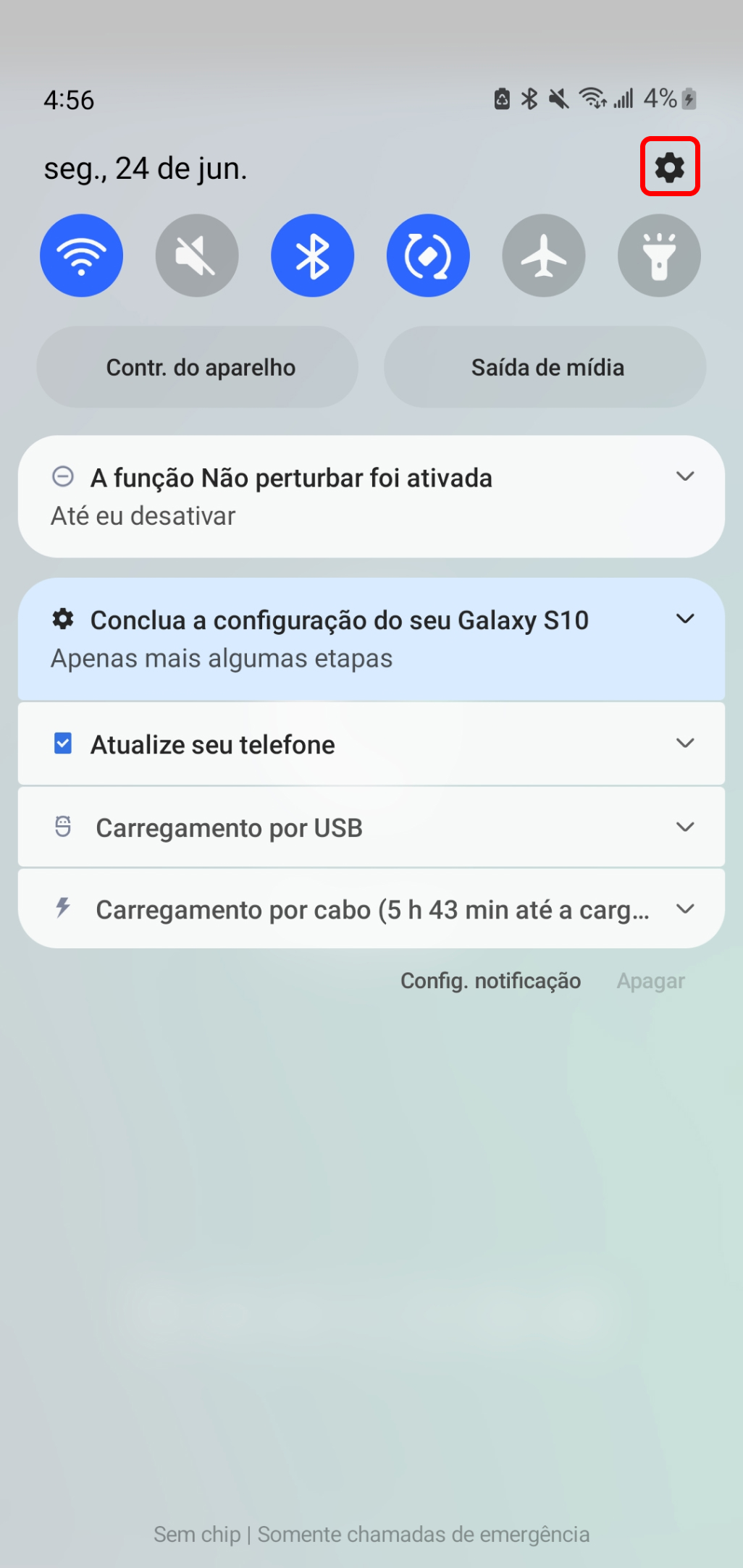Expand the Não perturbar notification

click(x=685, y=476)
